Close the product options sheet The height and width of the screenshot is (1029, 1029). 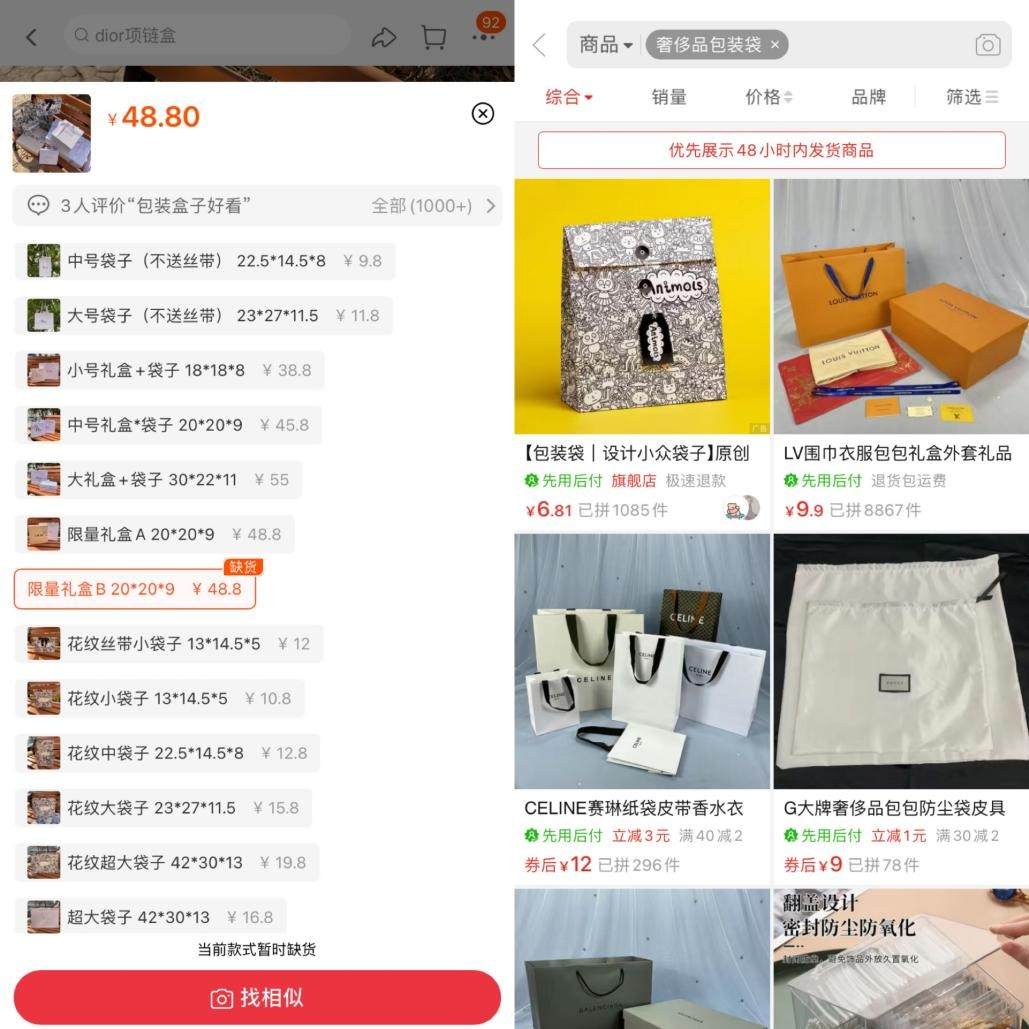(x=482, y=114)
